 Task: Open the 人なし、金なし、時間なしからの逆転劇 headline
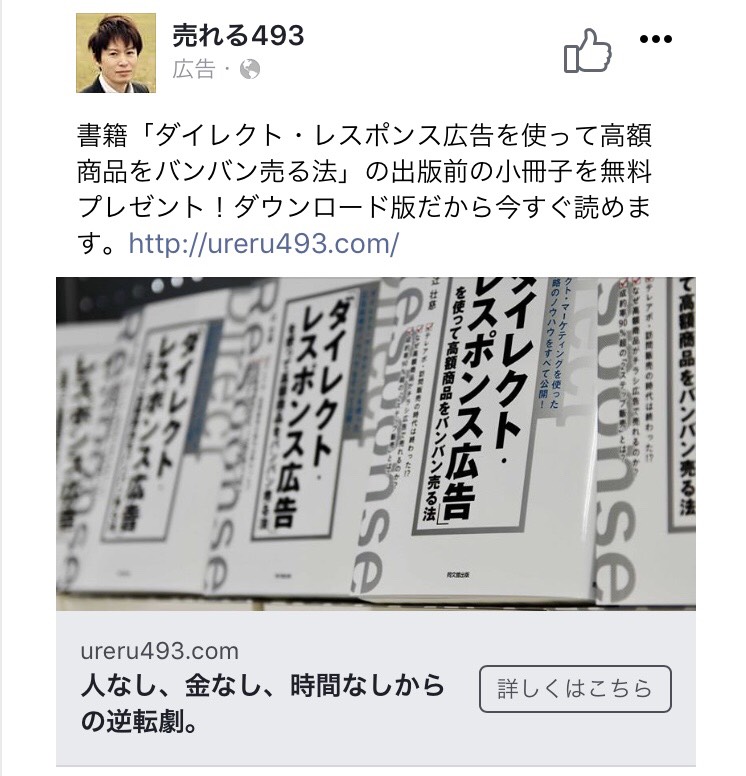(x=262, y=704)
